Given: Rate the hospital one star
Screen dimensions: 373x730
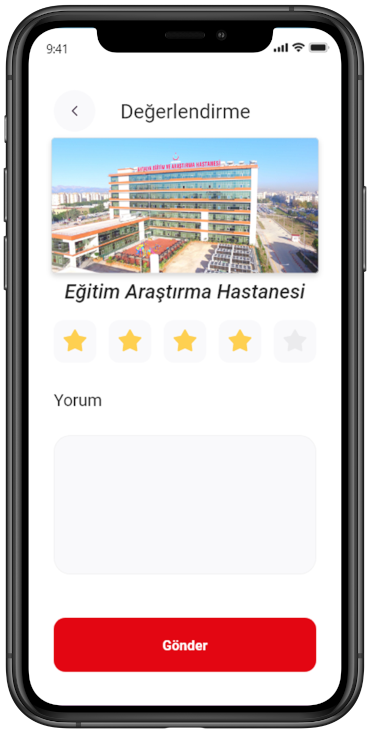Looking at the screenshot, I should coord(75,341).
